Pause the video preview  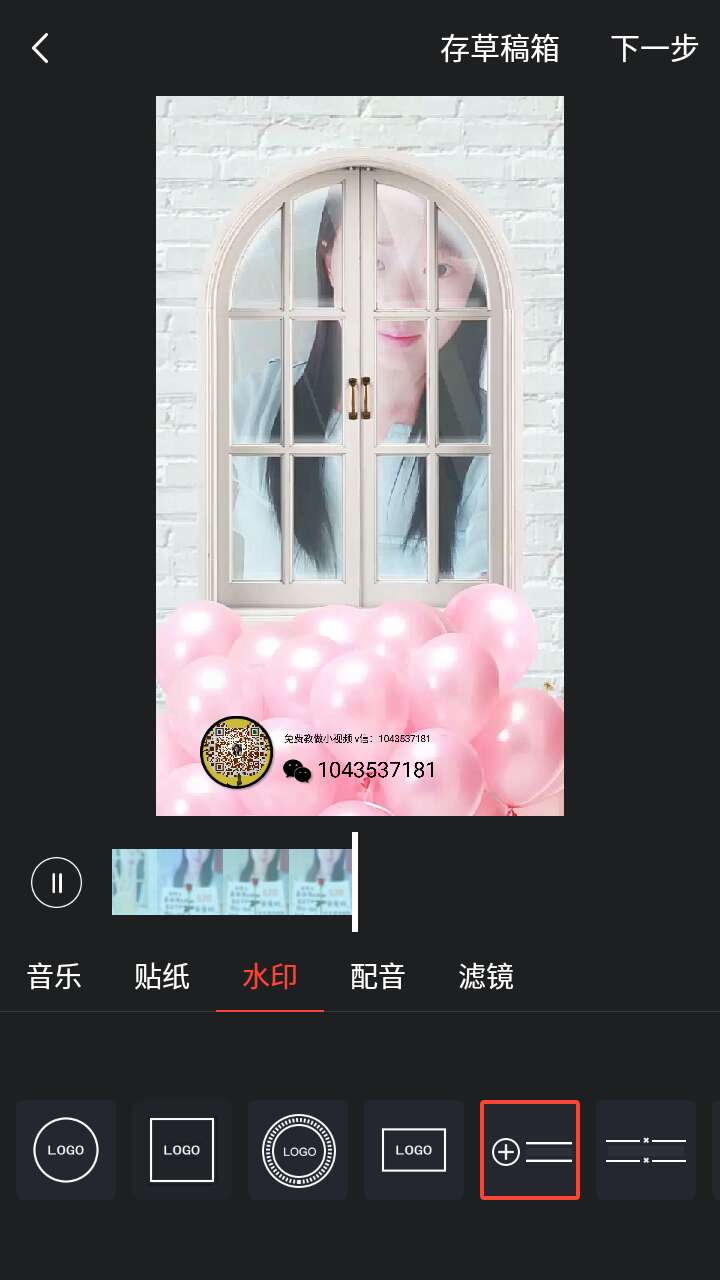(57, 882)
